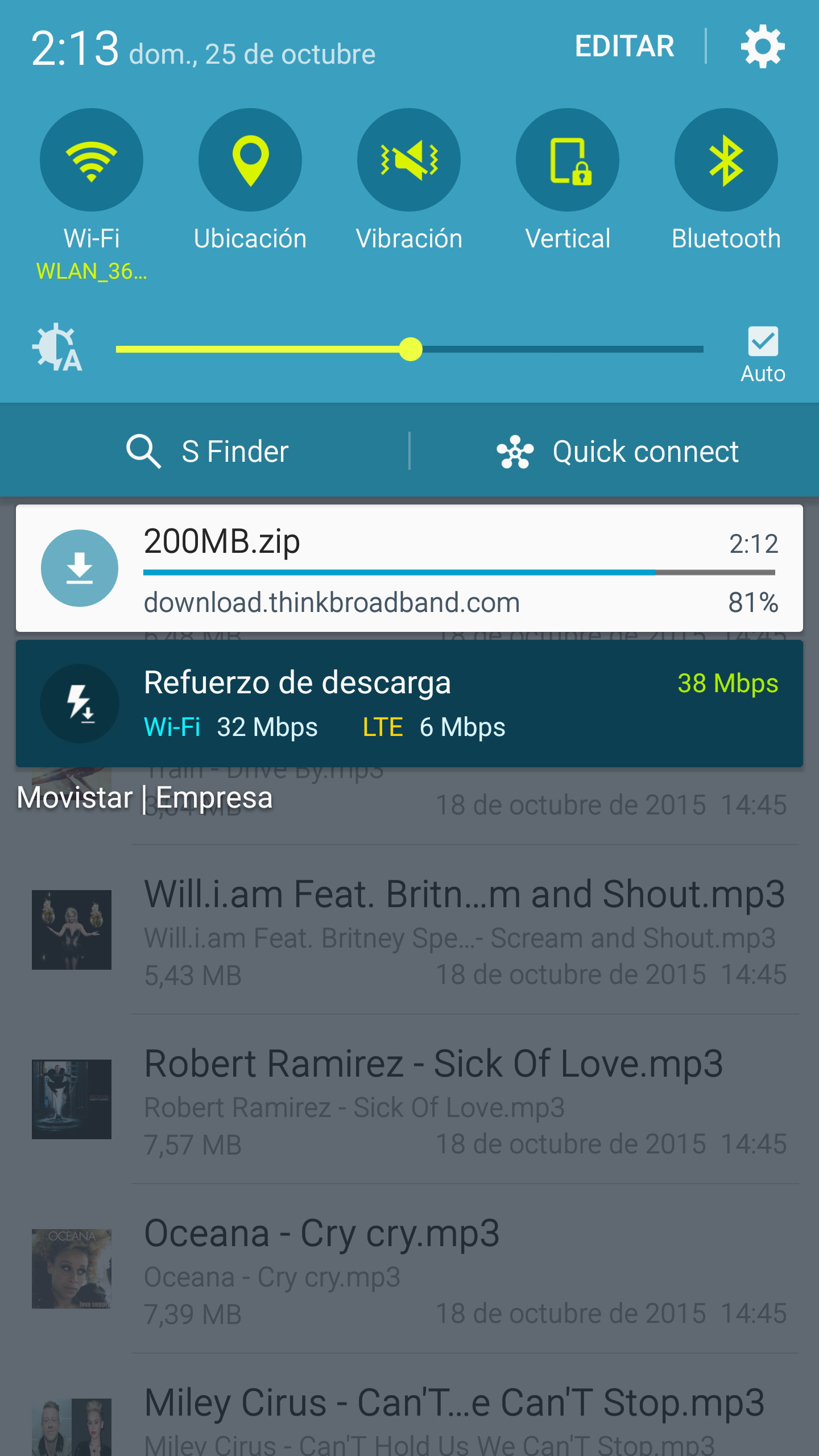The width and height of the screenshot is (819, 1456).
Task: Switch the Vibración sound mode
Action: [409, 160]
